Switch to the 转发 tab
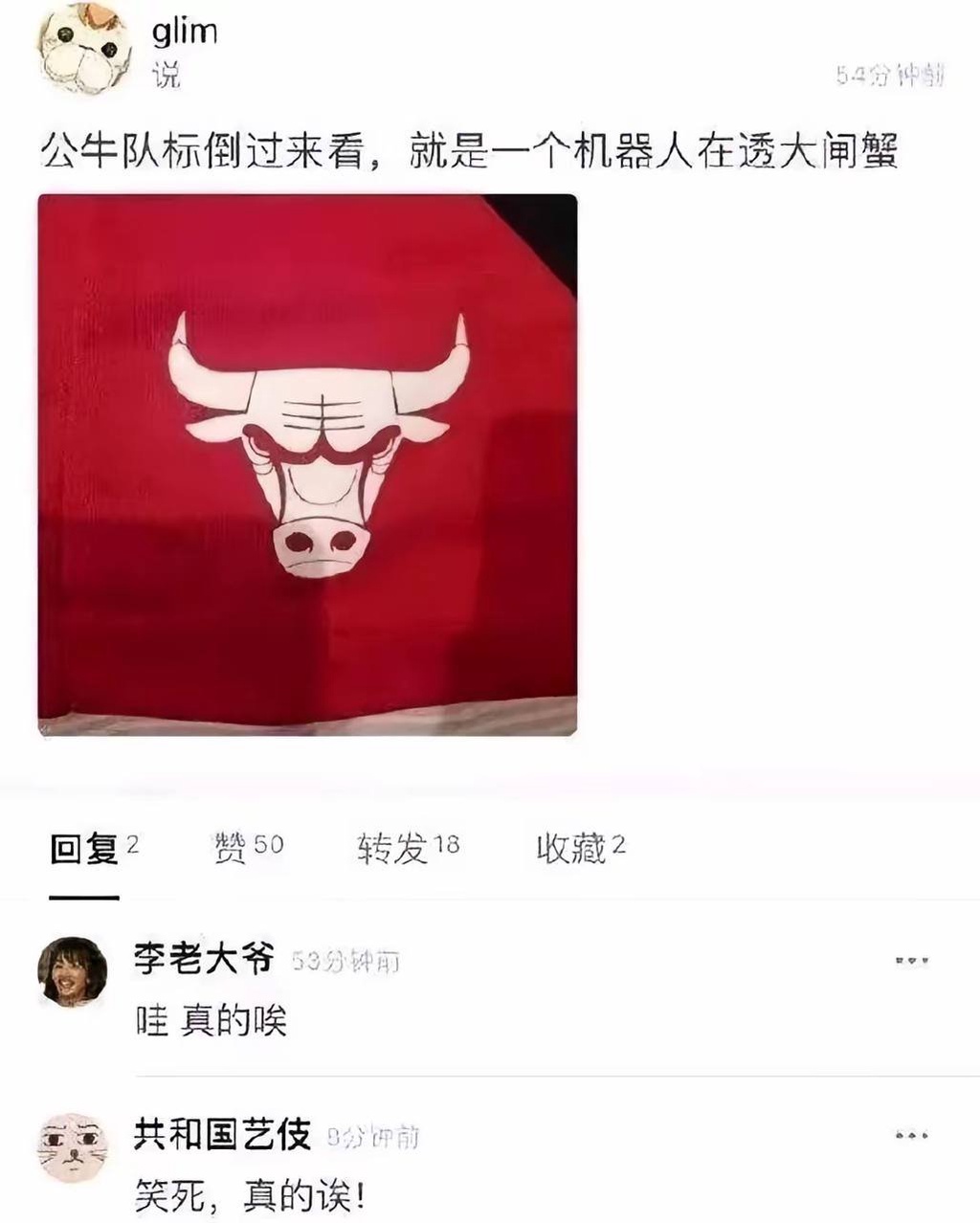The image size is (980, 1223). point(408,847)
